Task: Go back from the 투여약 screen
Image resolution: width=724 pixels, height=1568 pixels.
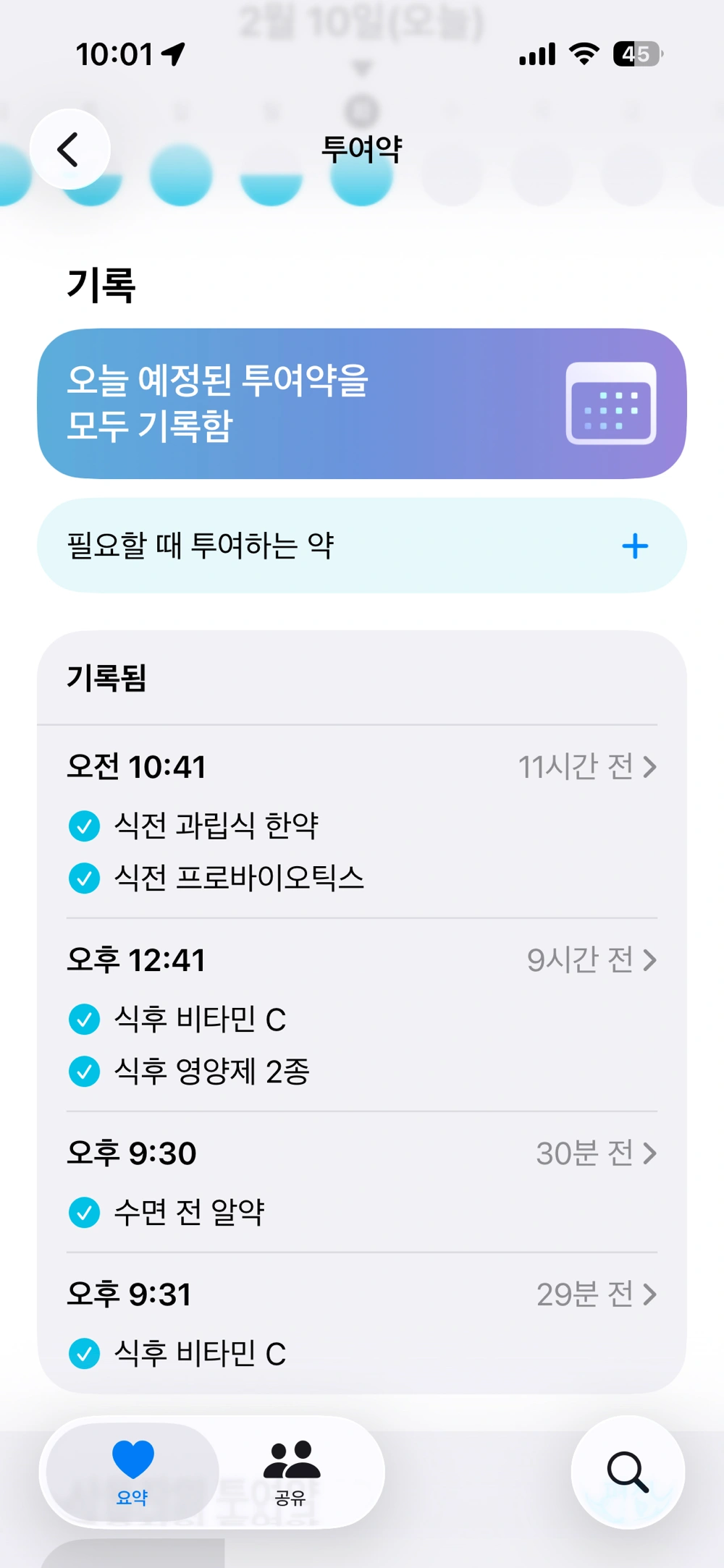Action: click(70, 150)
